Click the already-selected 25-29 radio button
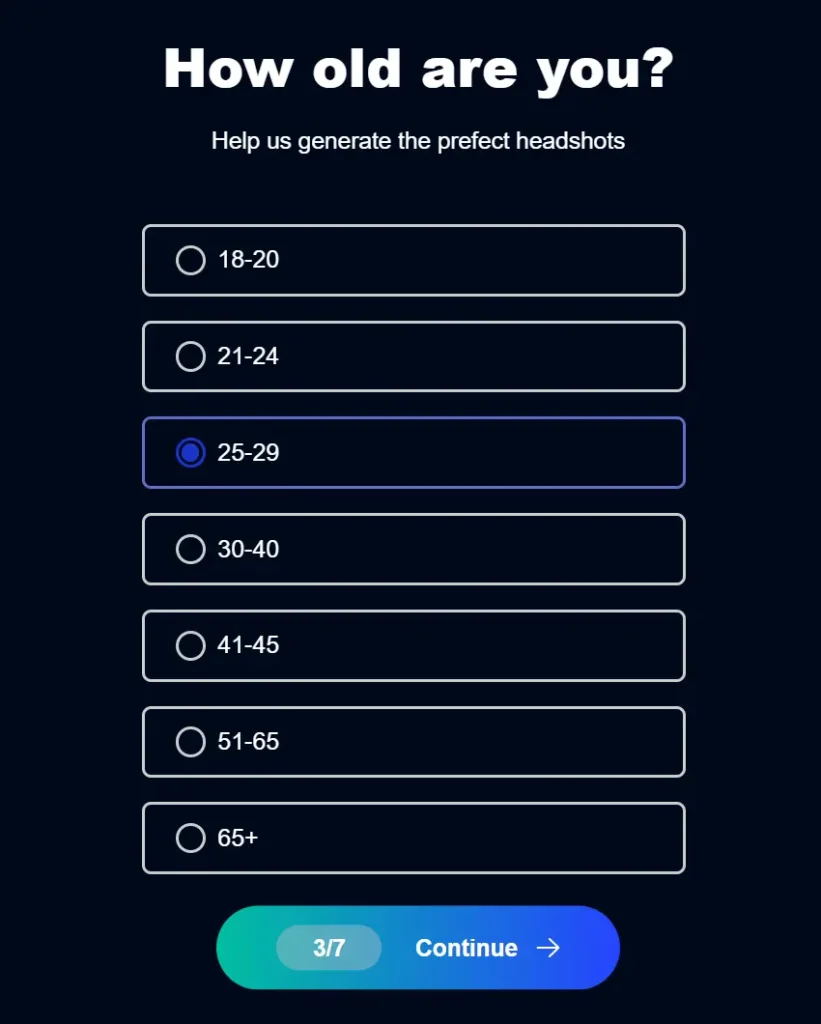This screenshot has width=821, height=1024. 190,453
